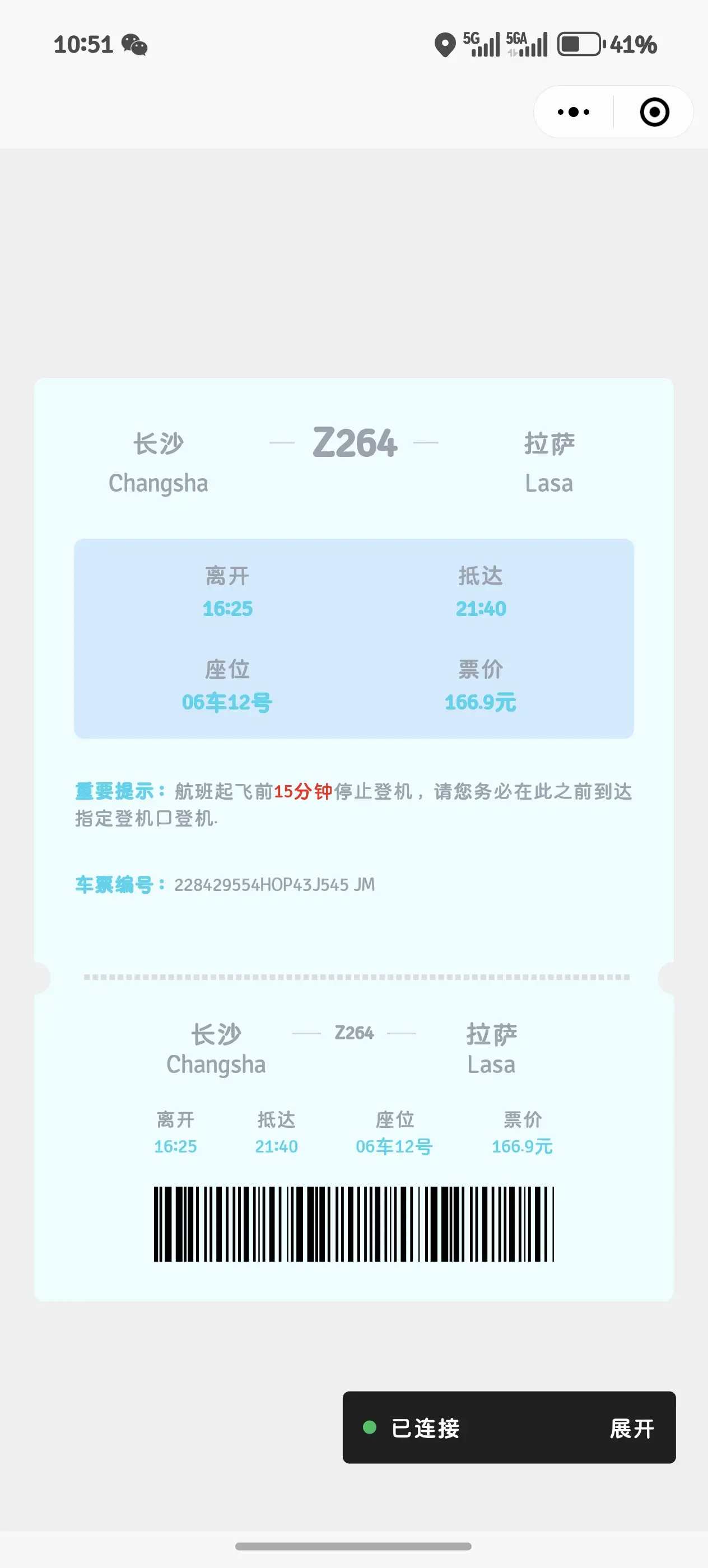Screen dimensions: 708x1568
Task: Expand the connected status panel via 展开
Action: [x=632, y=1428]
